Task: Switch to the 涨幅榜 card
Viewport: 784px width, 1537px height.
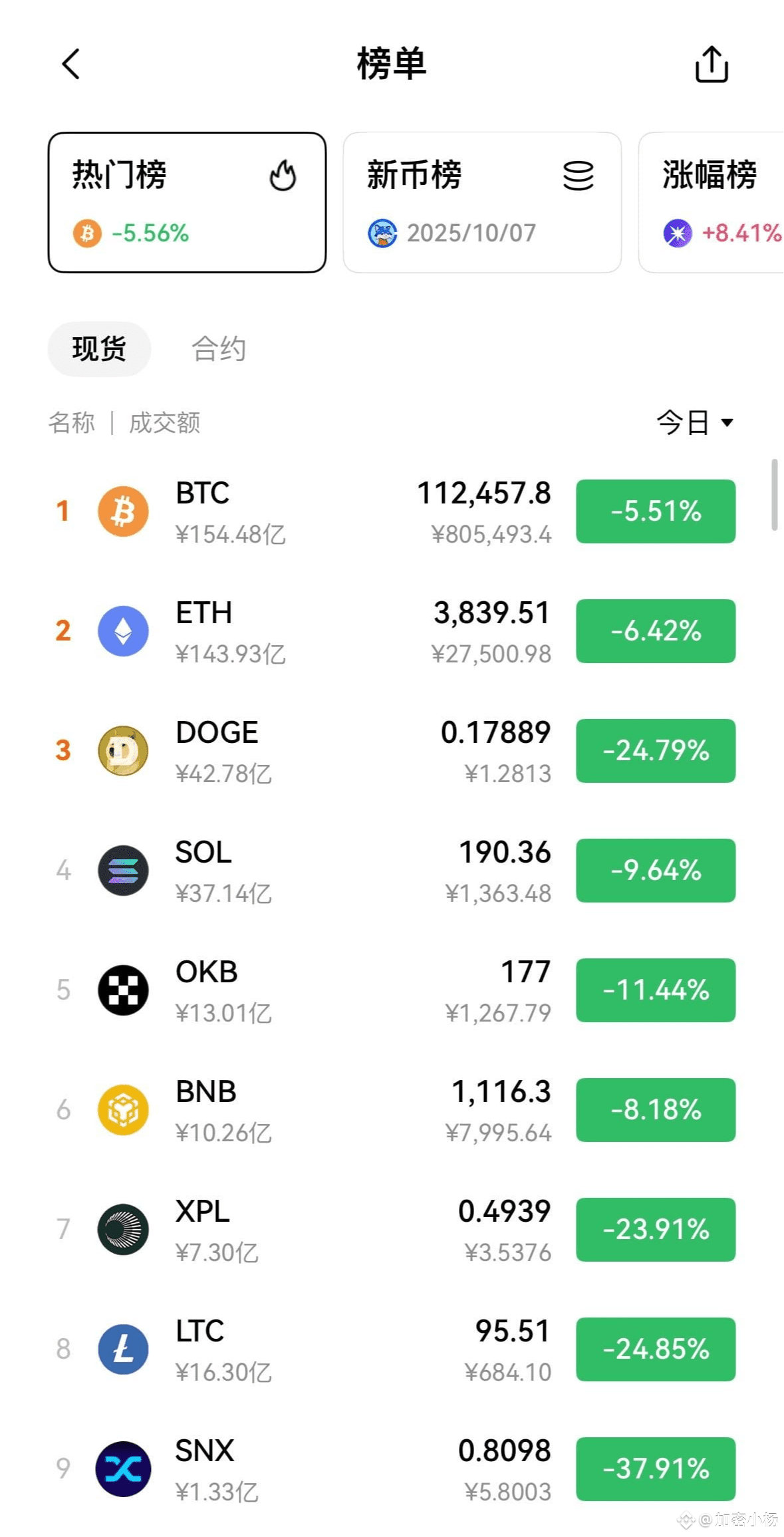Action: [711, 202]
